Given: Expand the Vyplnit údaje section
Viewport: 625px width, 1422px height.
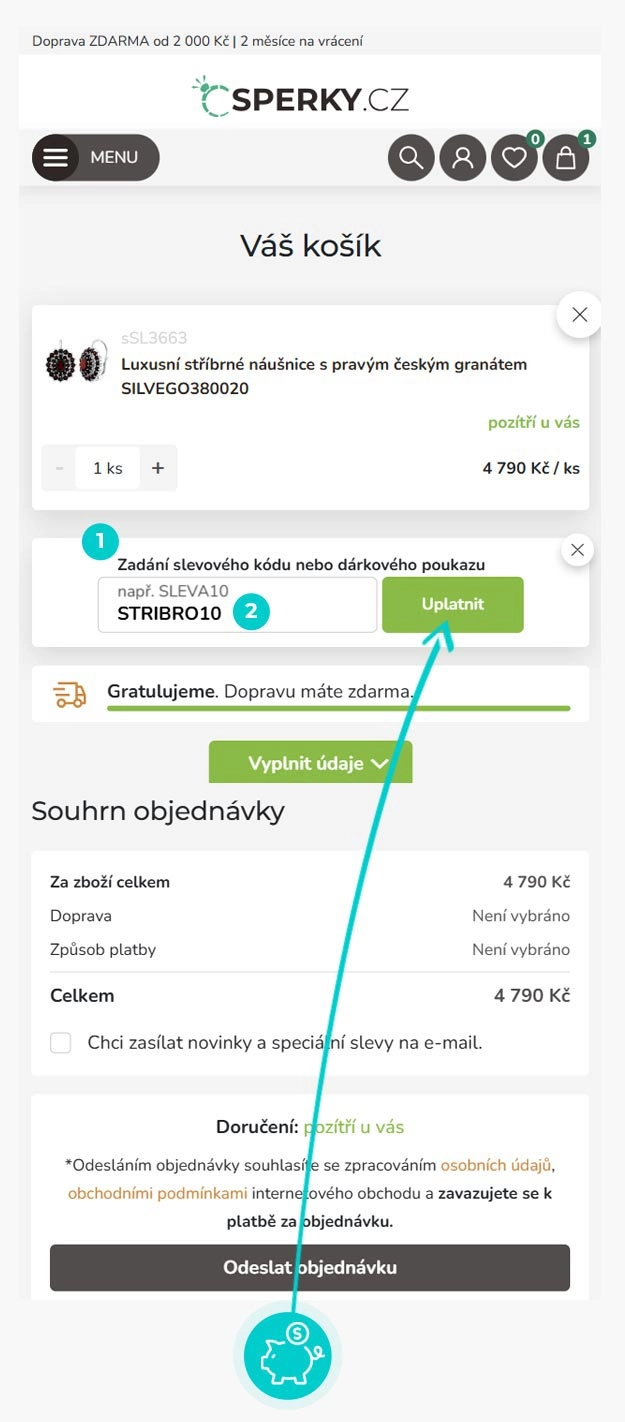Looking at the screenshot, I should tap(310, 763).
